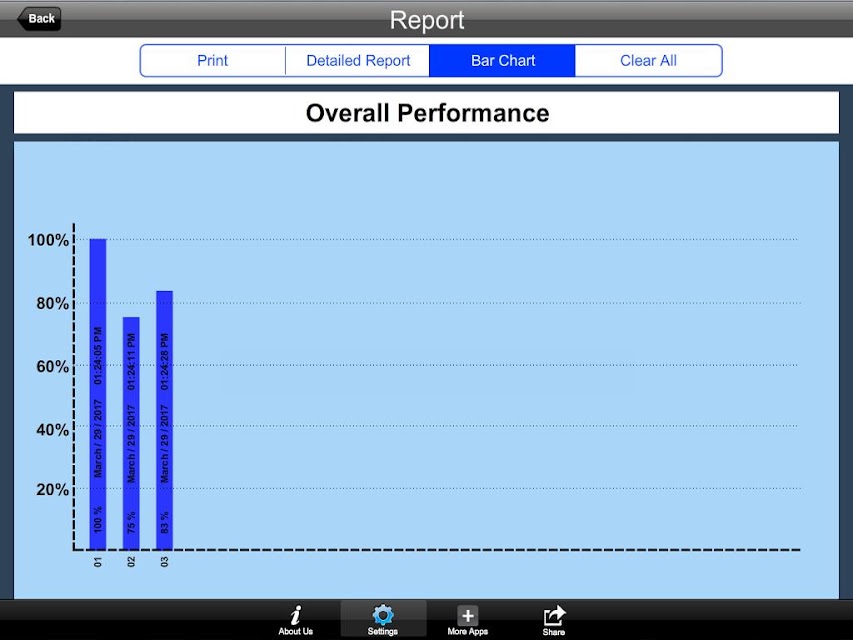Viewport: 853px width, 640px height.
Task: Go back using the Back button
Action: 39,19
